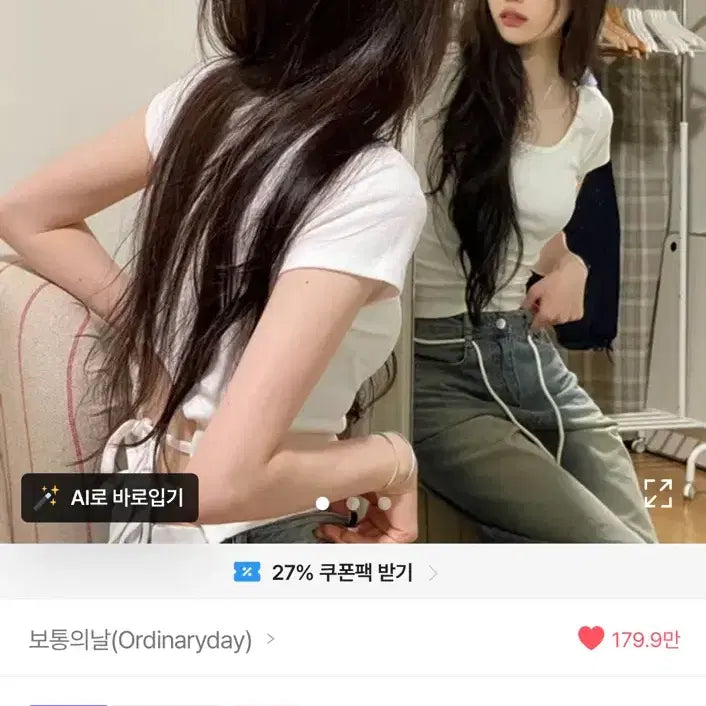Tap the image page indicator dots
Viewport: 706px width, 706px height.
pyautogui.click(x=353, y=503)
